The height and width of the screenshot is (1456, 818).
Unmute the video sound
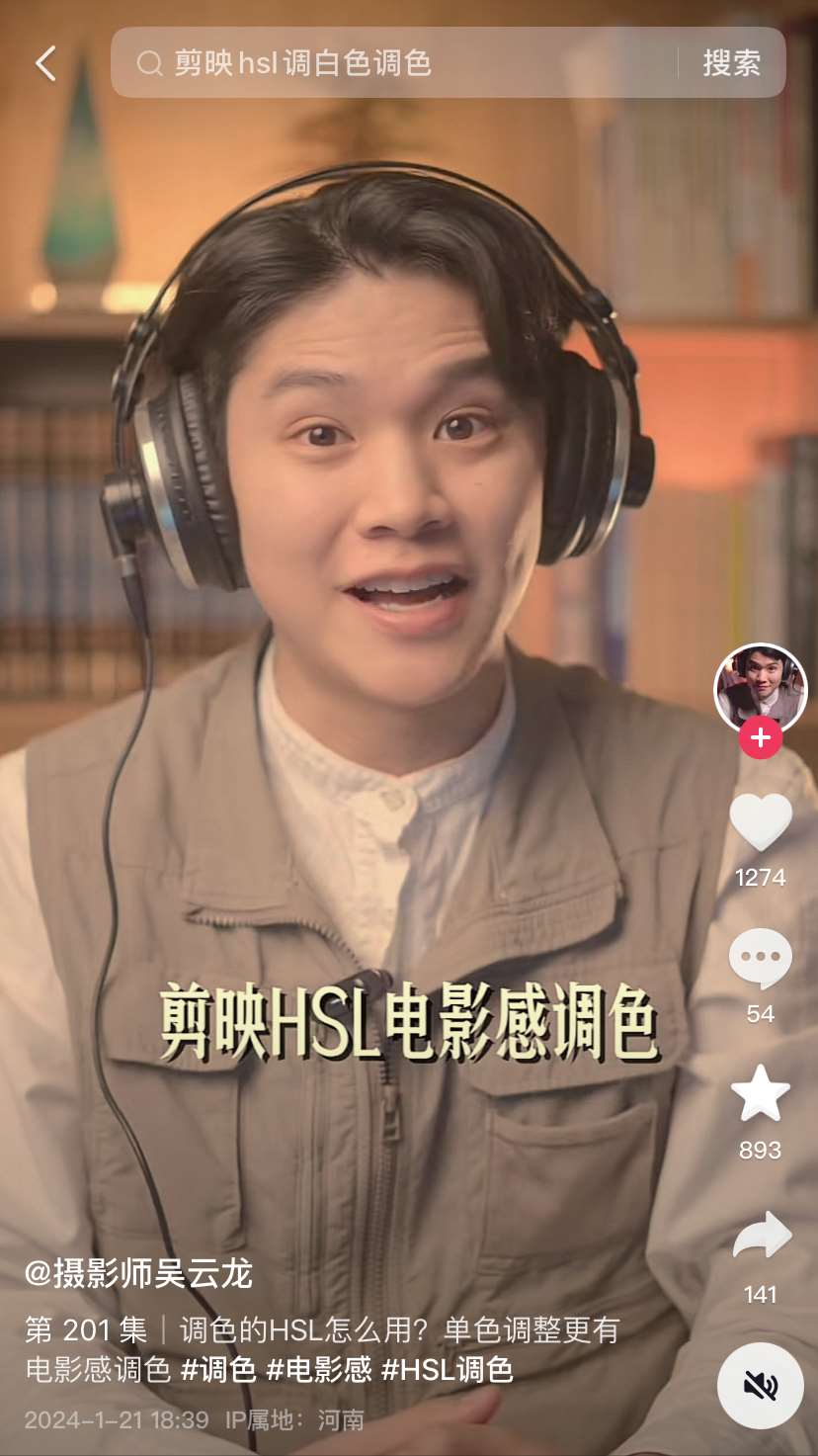(x=760, y=1386)
